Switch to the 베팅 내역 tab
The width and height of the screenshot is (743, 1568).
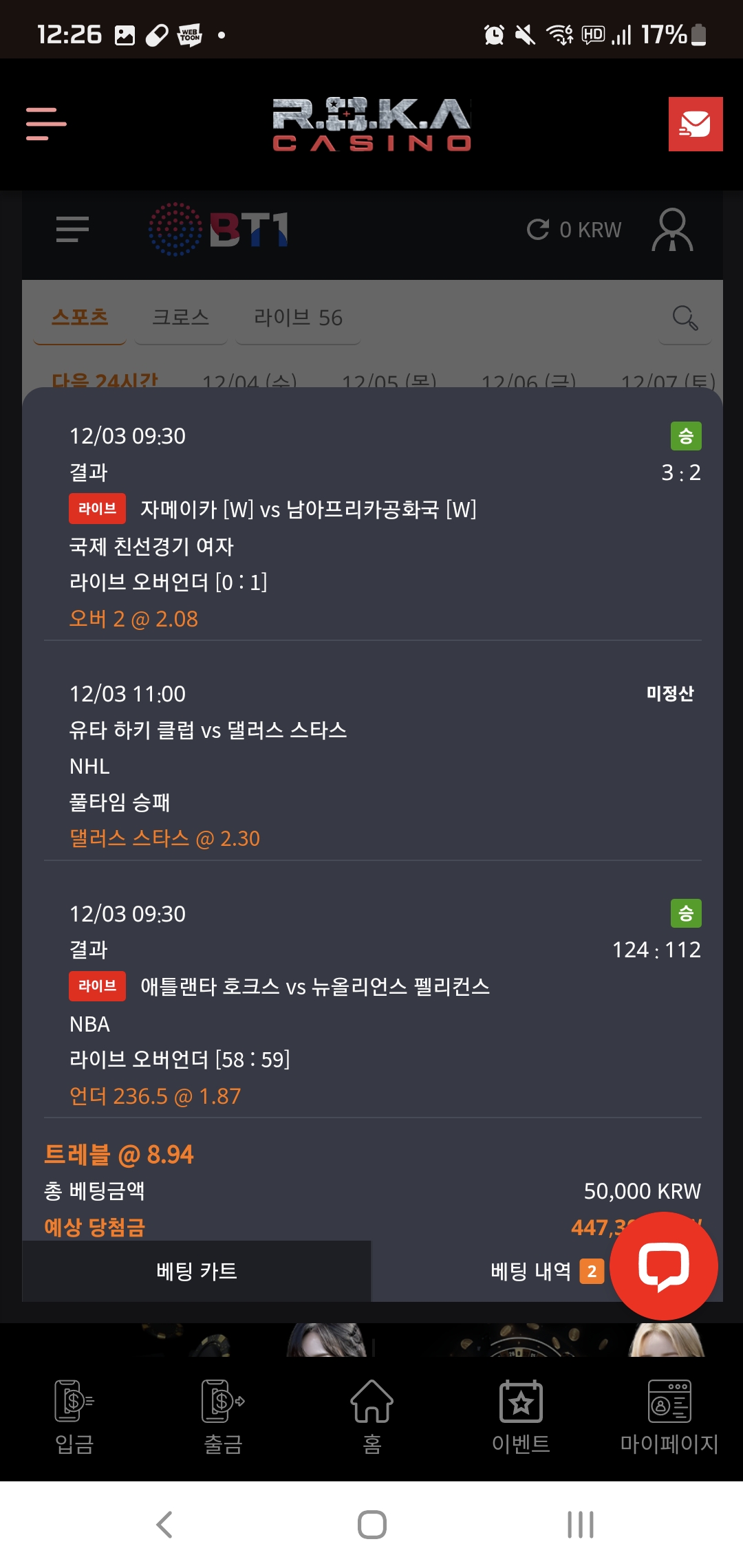pos(531,1271)
